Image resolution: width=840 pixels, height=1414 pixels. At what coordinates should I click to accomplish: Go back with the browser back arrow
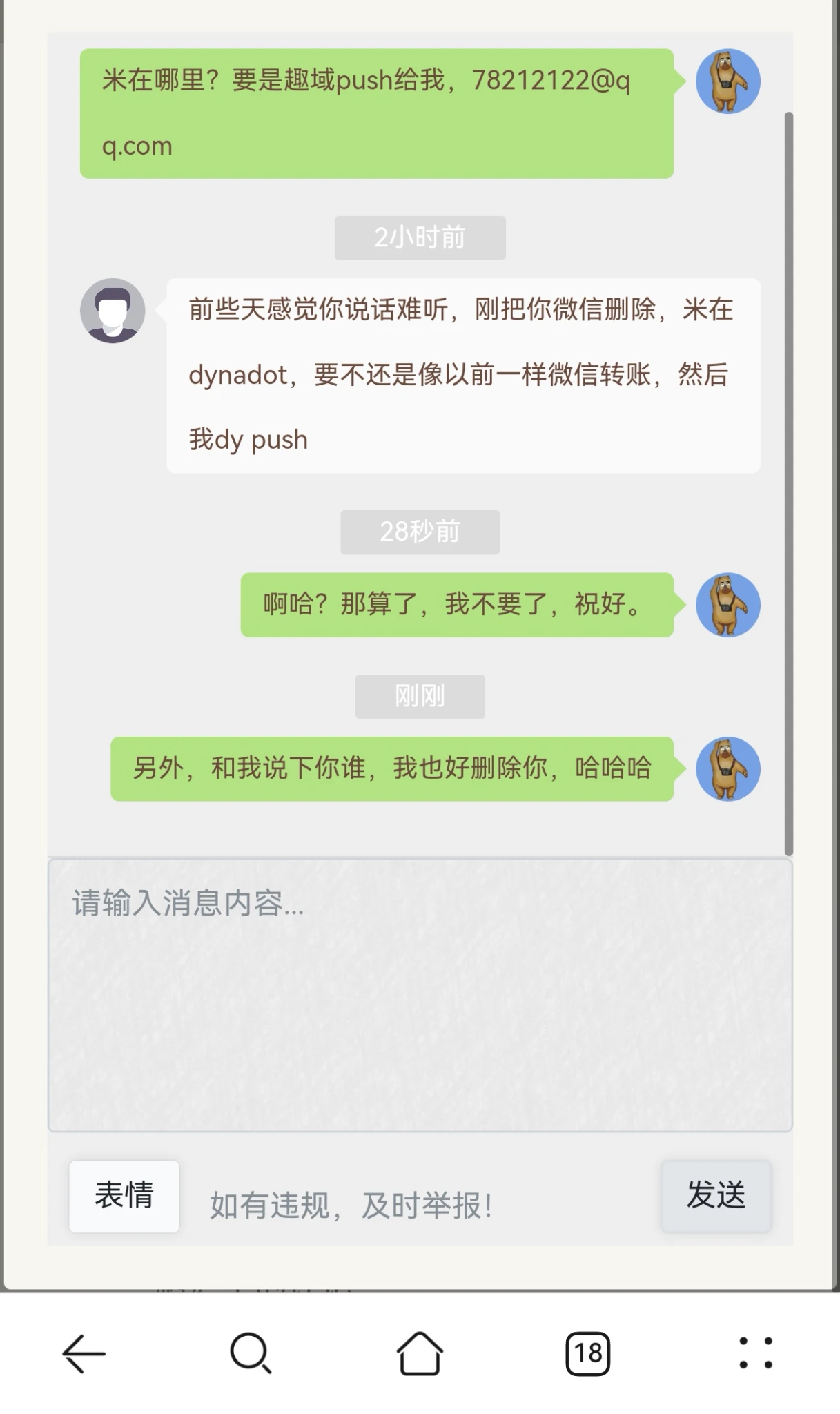(84, 1353)
